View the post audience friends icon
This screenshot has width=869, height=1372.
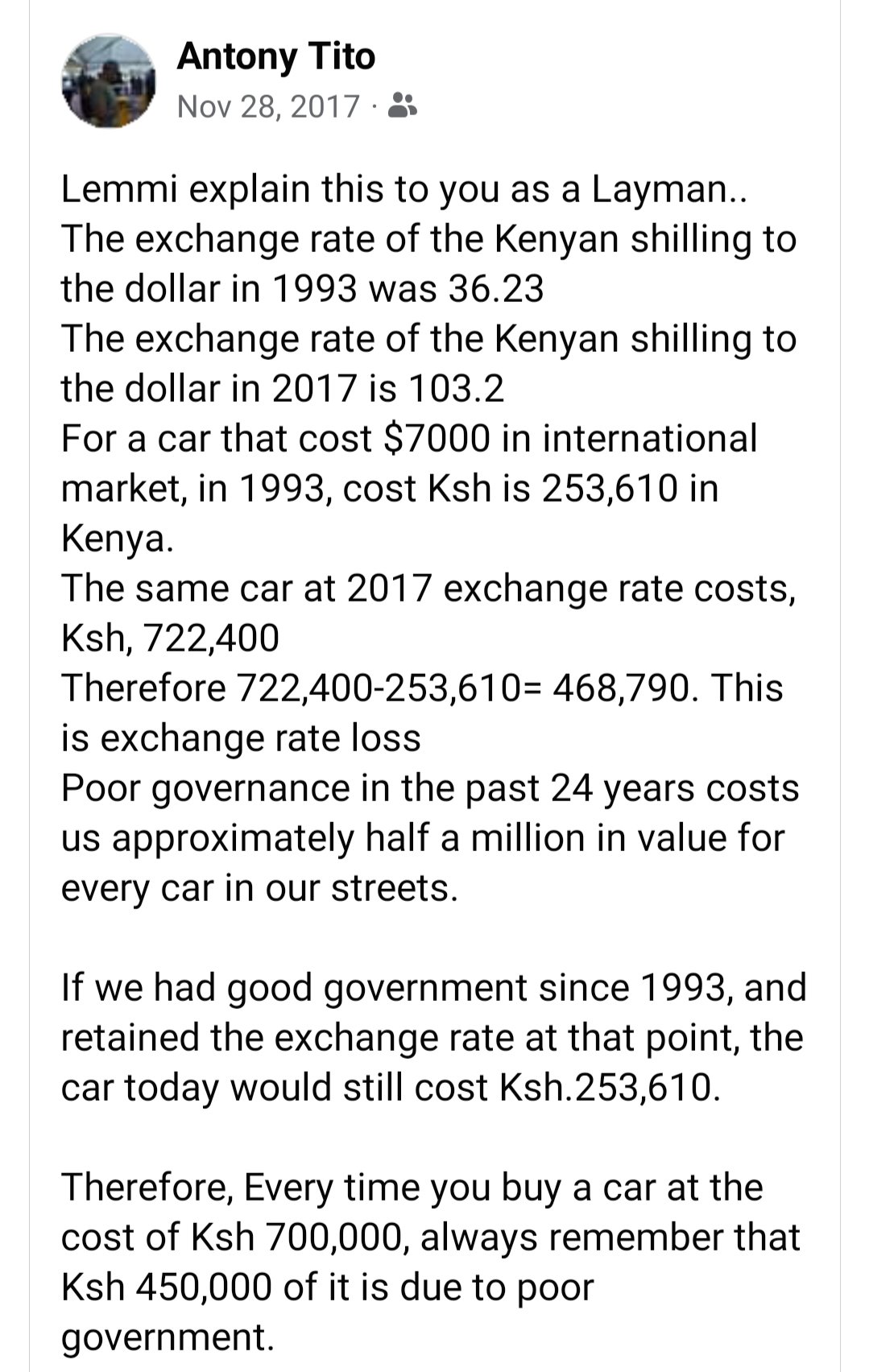(x=402, y=105)
